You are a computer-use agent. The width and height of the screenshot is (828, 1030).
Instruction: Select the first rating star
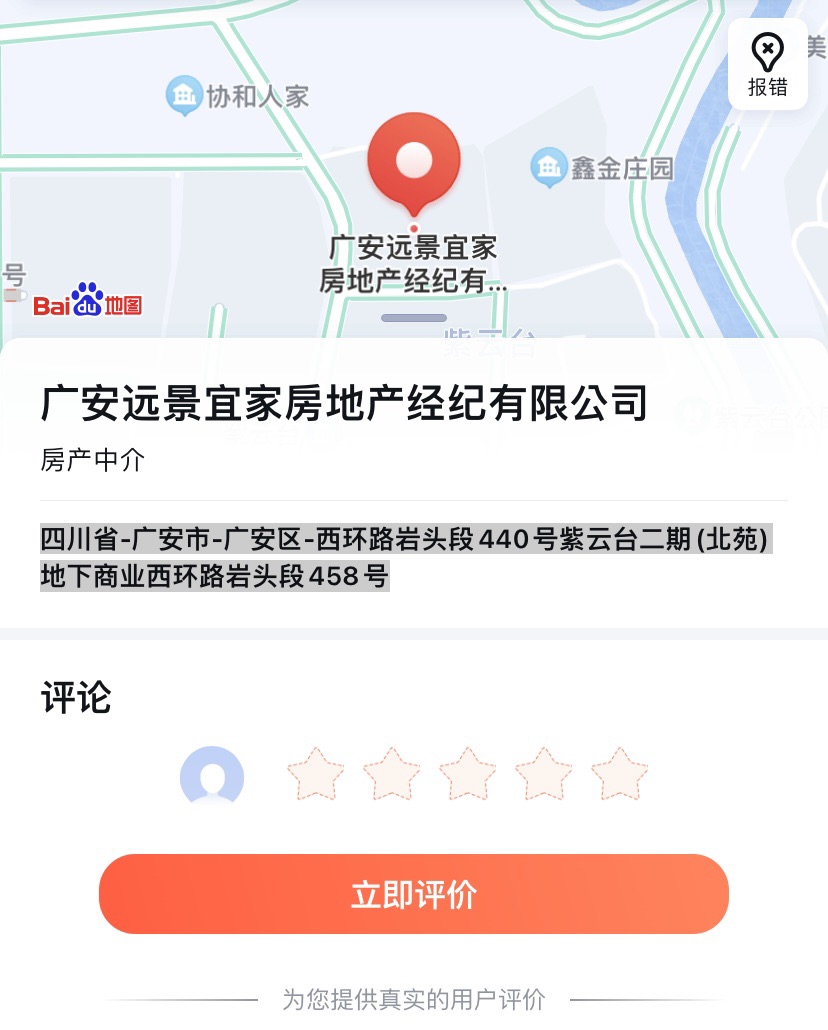click(x=315, y=774)
